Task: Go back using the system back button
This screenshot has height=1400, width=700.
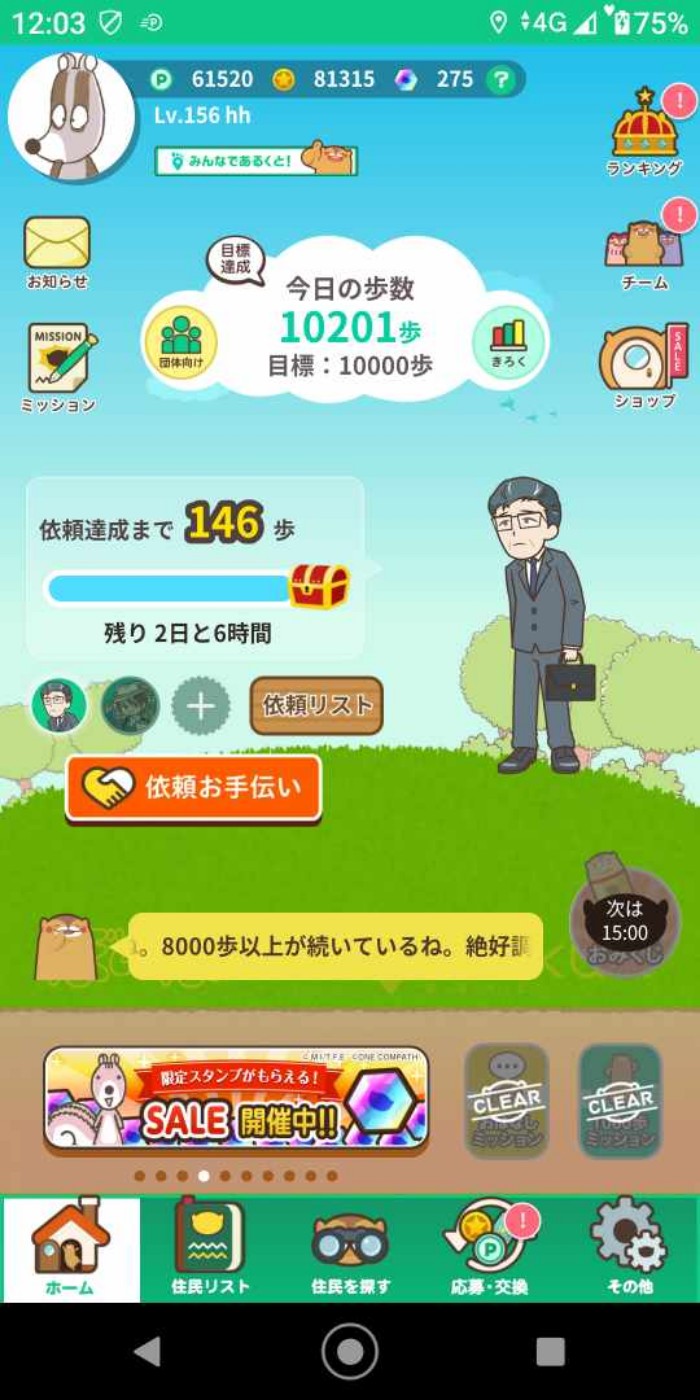Action: tap(148, 1351)
